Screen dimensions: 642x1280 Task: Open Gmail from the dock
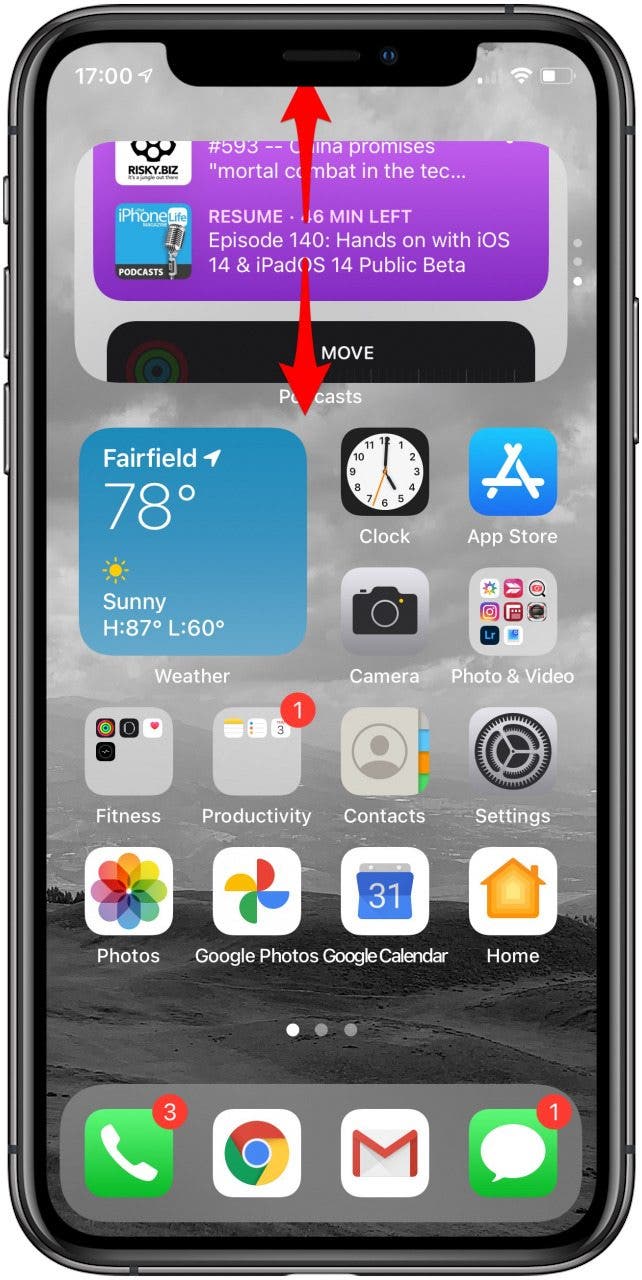(385, 1153)
